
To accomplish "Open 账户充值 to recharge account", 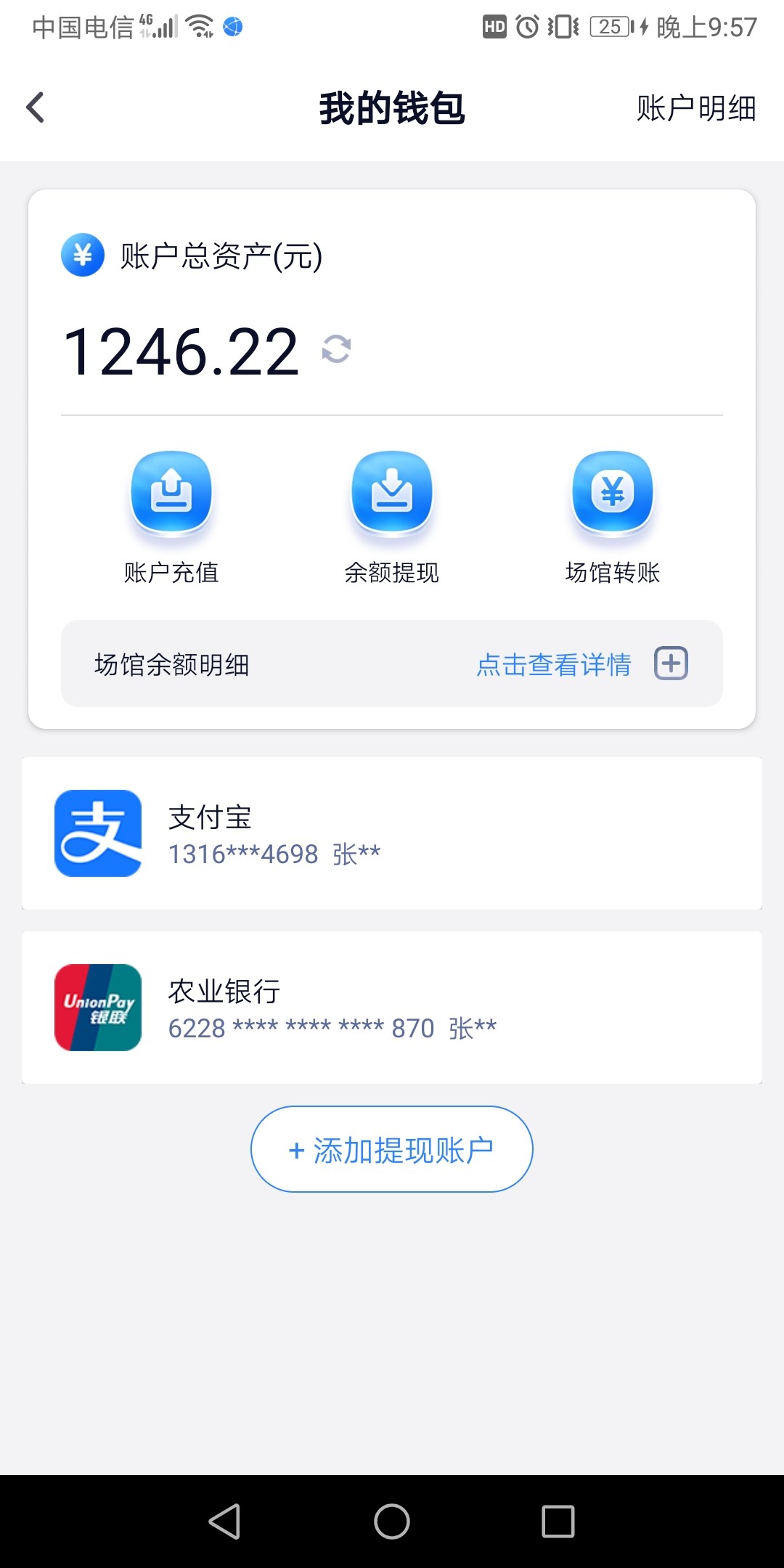I will [171, 516].
